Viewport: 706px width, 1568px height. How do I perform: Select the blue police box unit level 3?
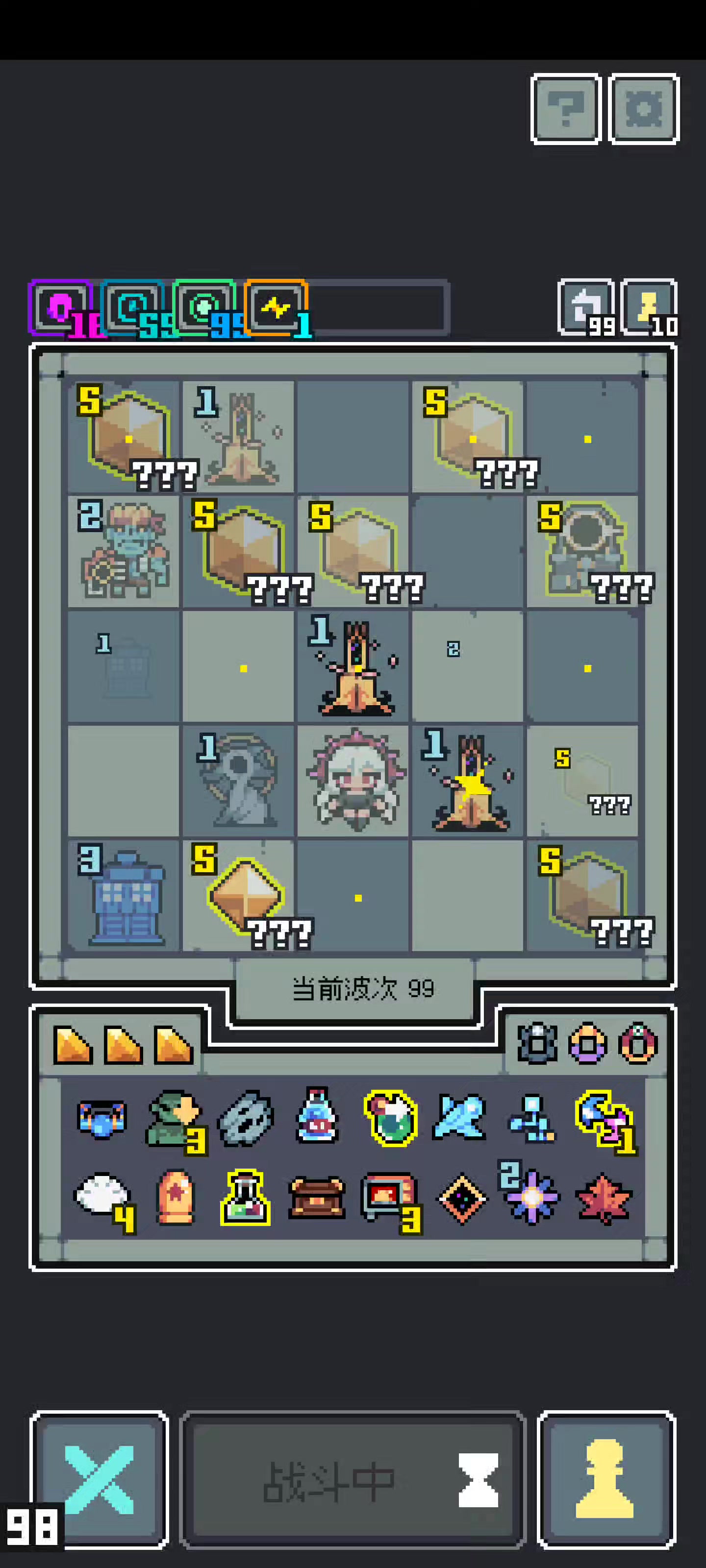[124, 895]
